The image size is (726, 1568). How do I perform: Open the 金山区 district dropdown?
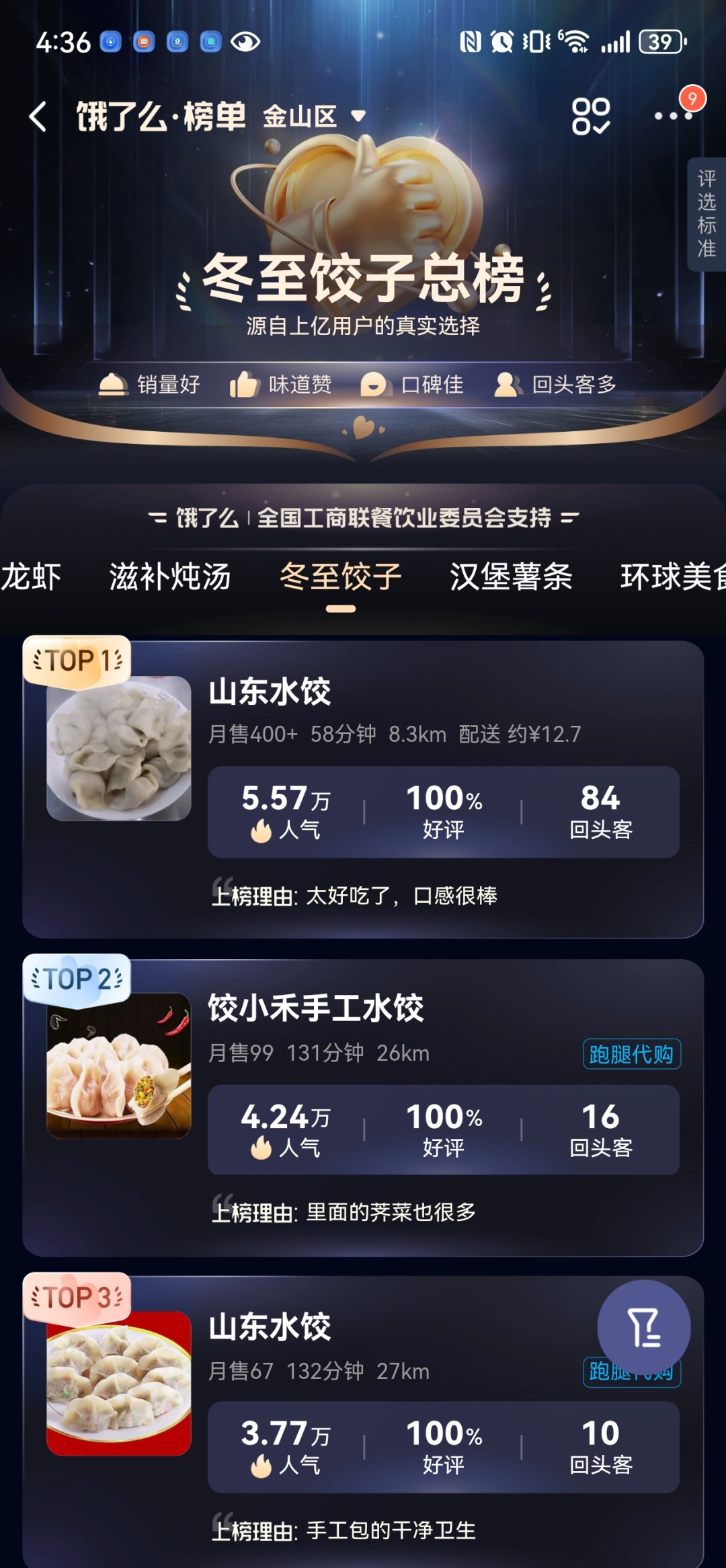(x=313, y=116)
